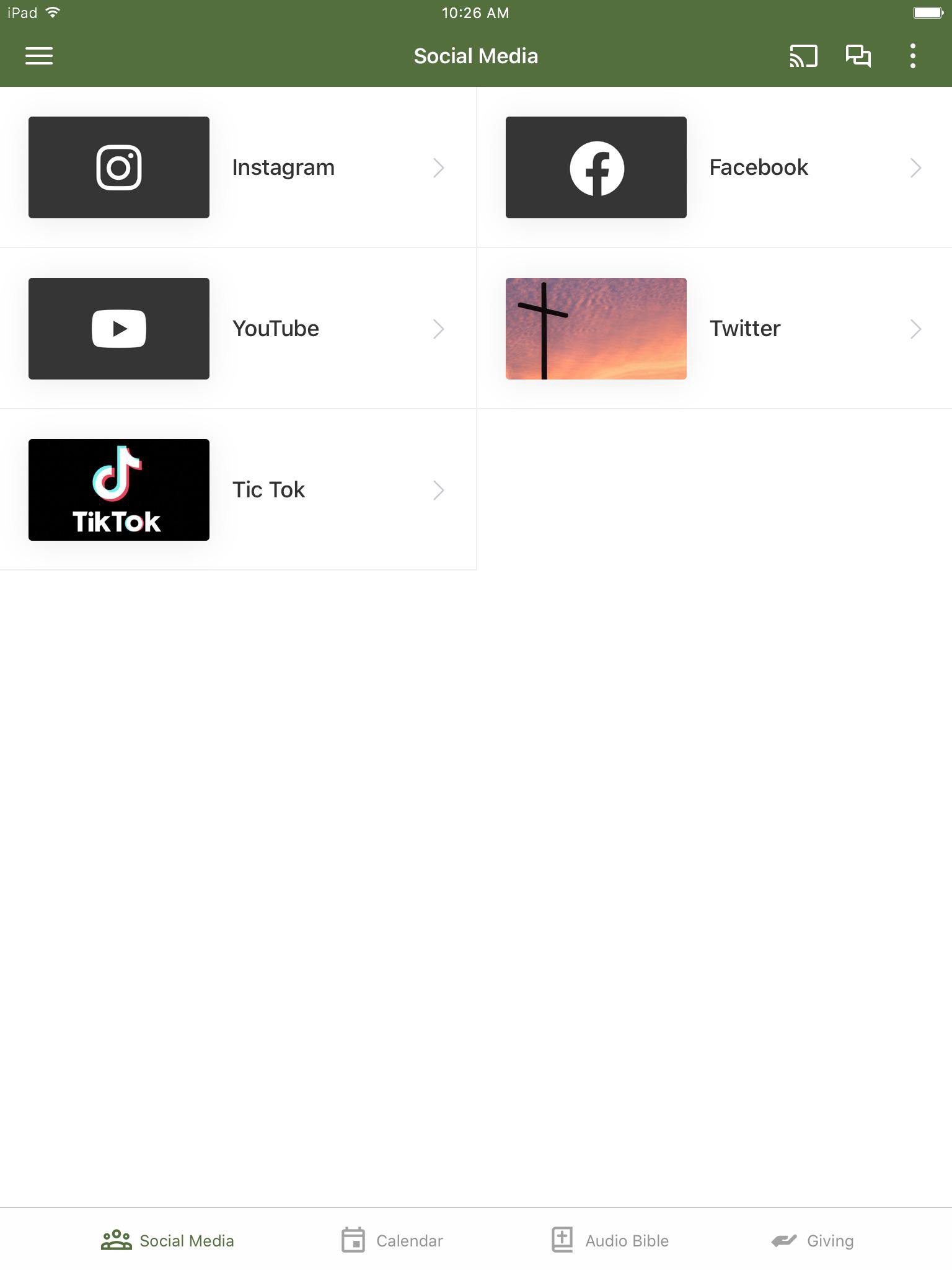This screenshot has height=1270, width=952.
Task: Open the Instagram row
Action: tap(238, 167)
